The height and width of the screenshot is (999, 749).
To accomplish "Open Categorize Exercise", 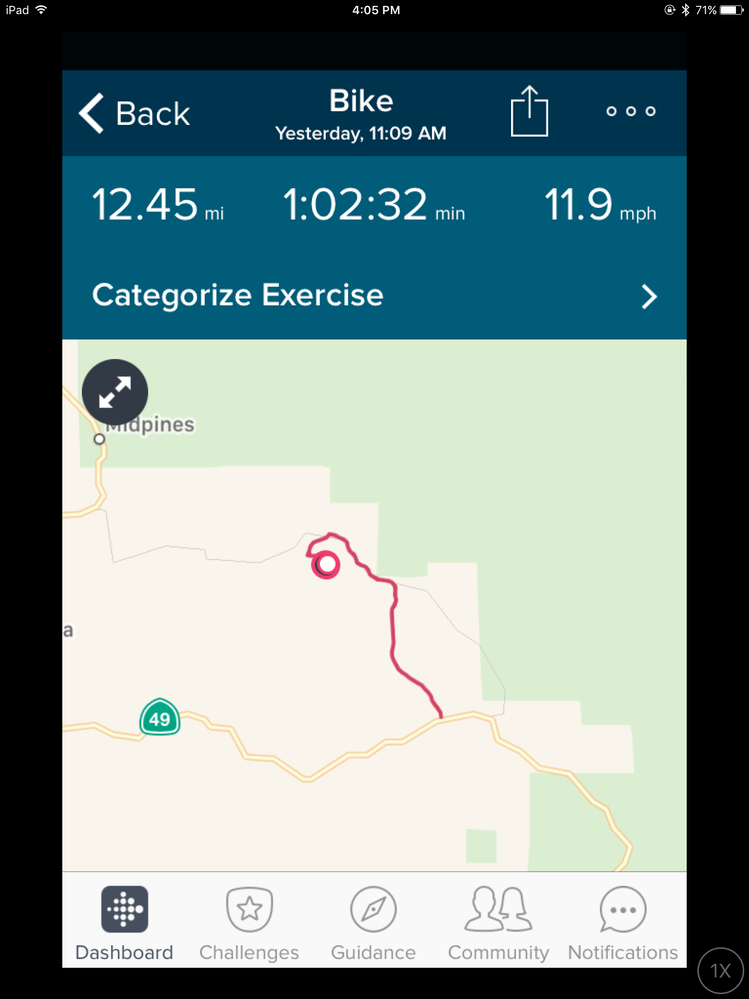I will point(374,296).
